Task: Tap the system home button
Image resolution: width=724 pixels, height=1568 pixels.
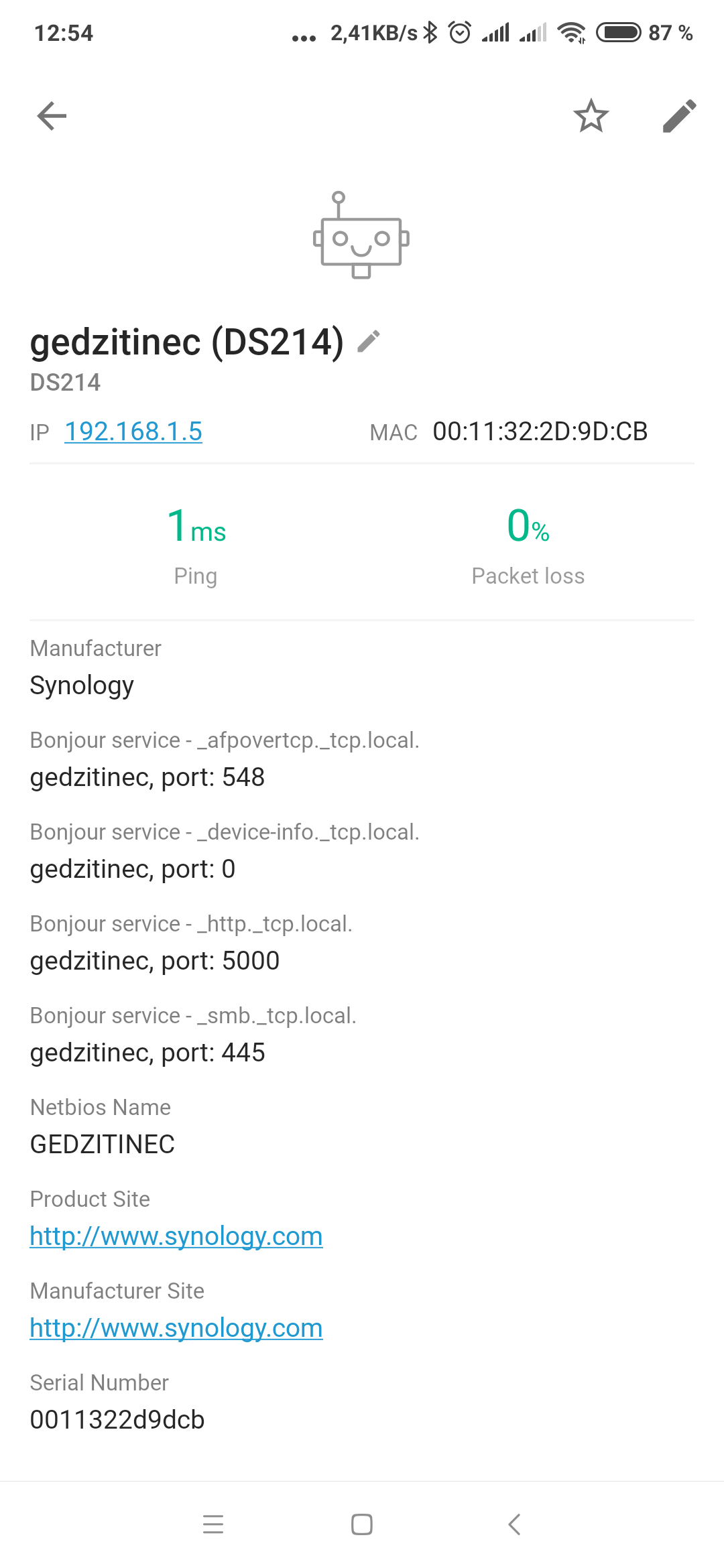Action: pyautogui.click(x=362, y=1524)
